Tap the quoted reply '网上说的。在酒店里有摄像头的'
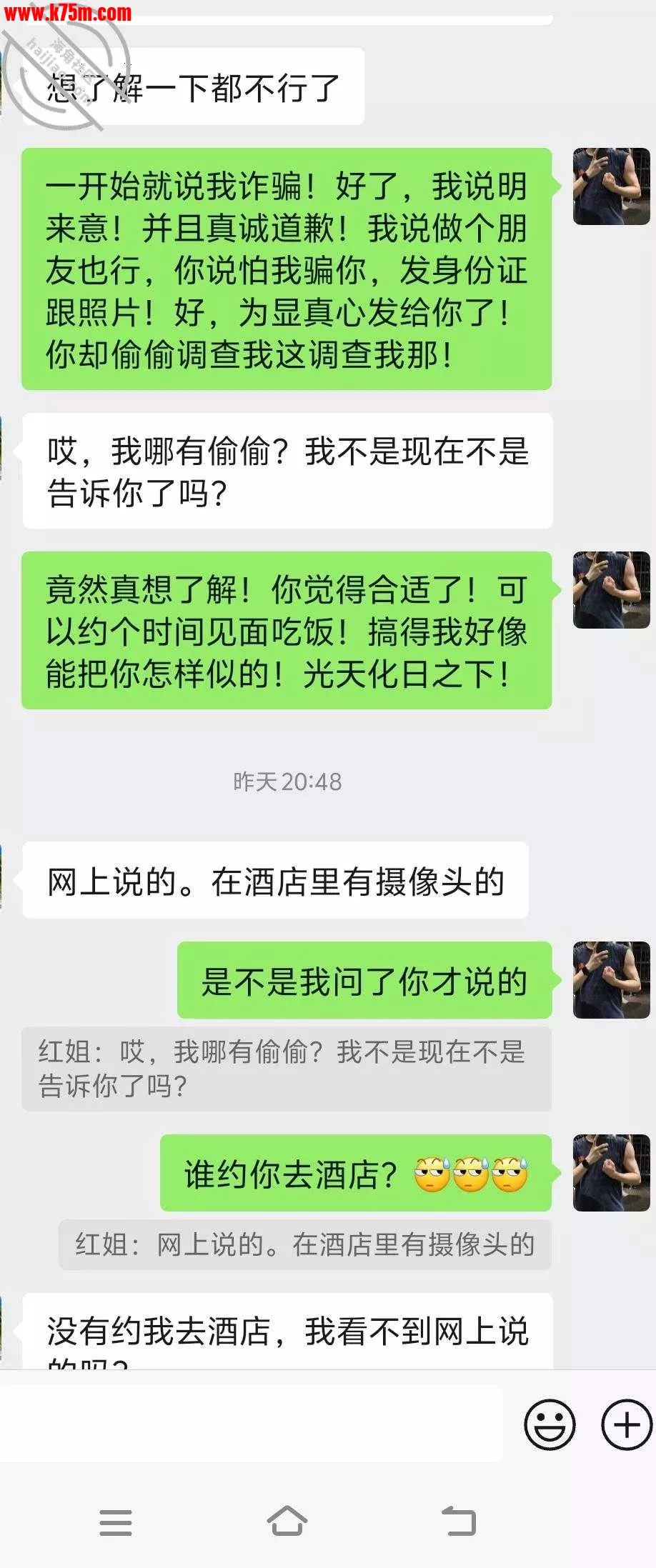This screenshot has height=1568, width=656. (305, 1244)
